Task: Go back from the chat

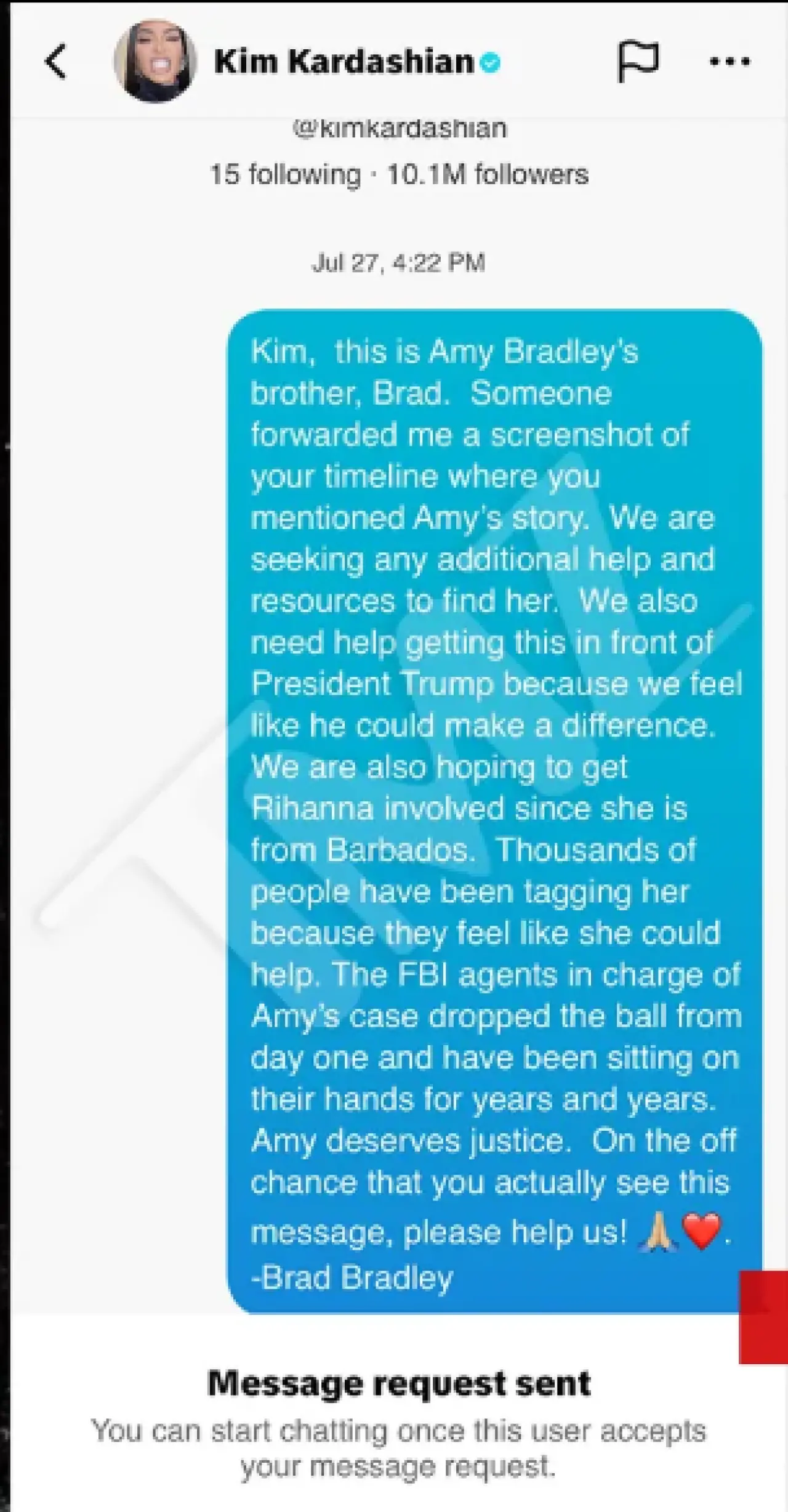Action: coord(55,62)
